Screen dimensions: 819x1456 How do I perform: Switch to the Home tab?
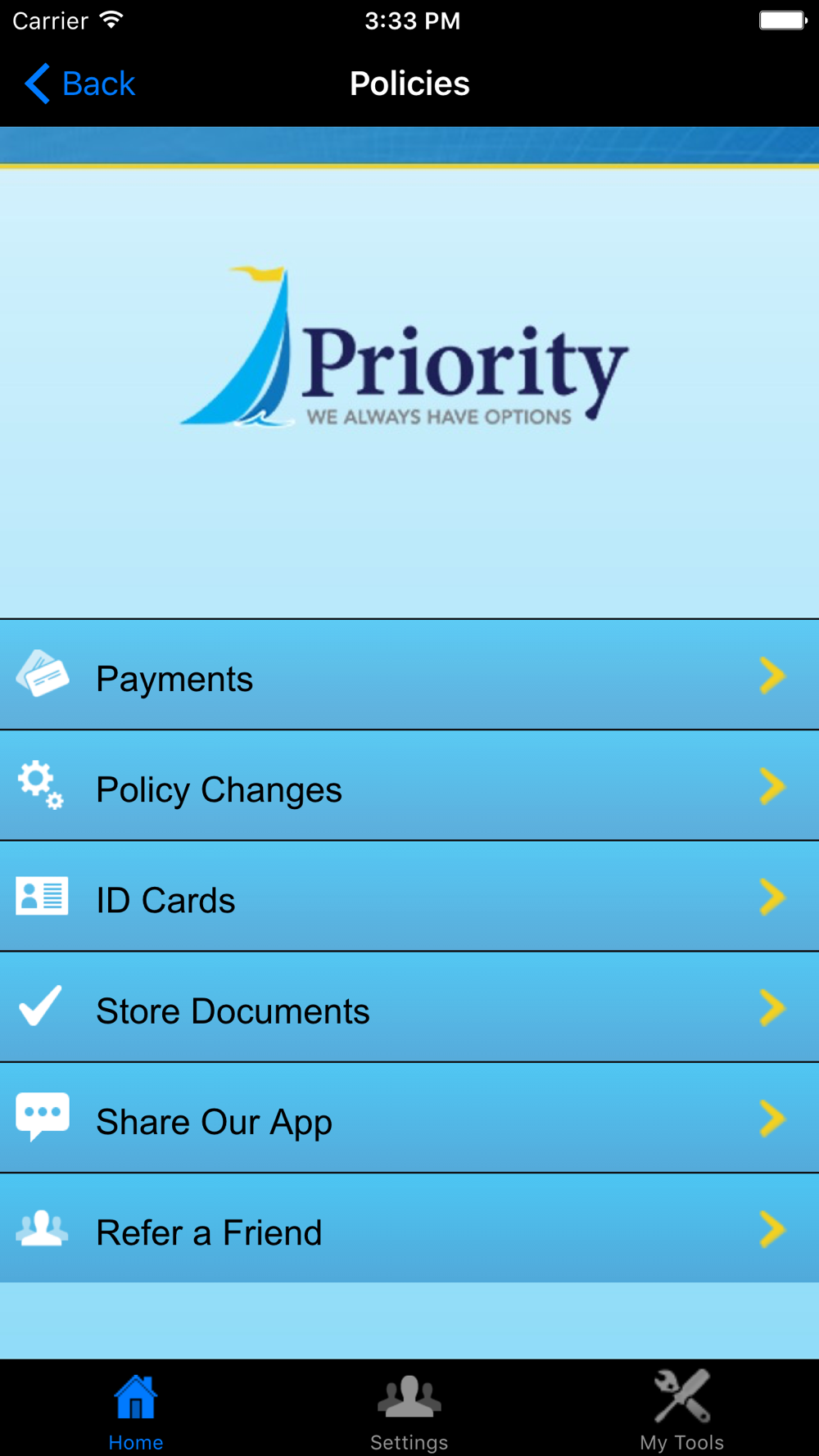[x=136, y=1410]
